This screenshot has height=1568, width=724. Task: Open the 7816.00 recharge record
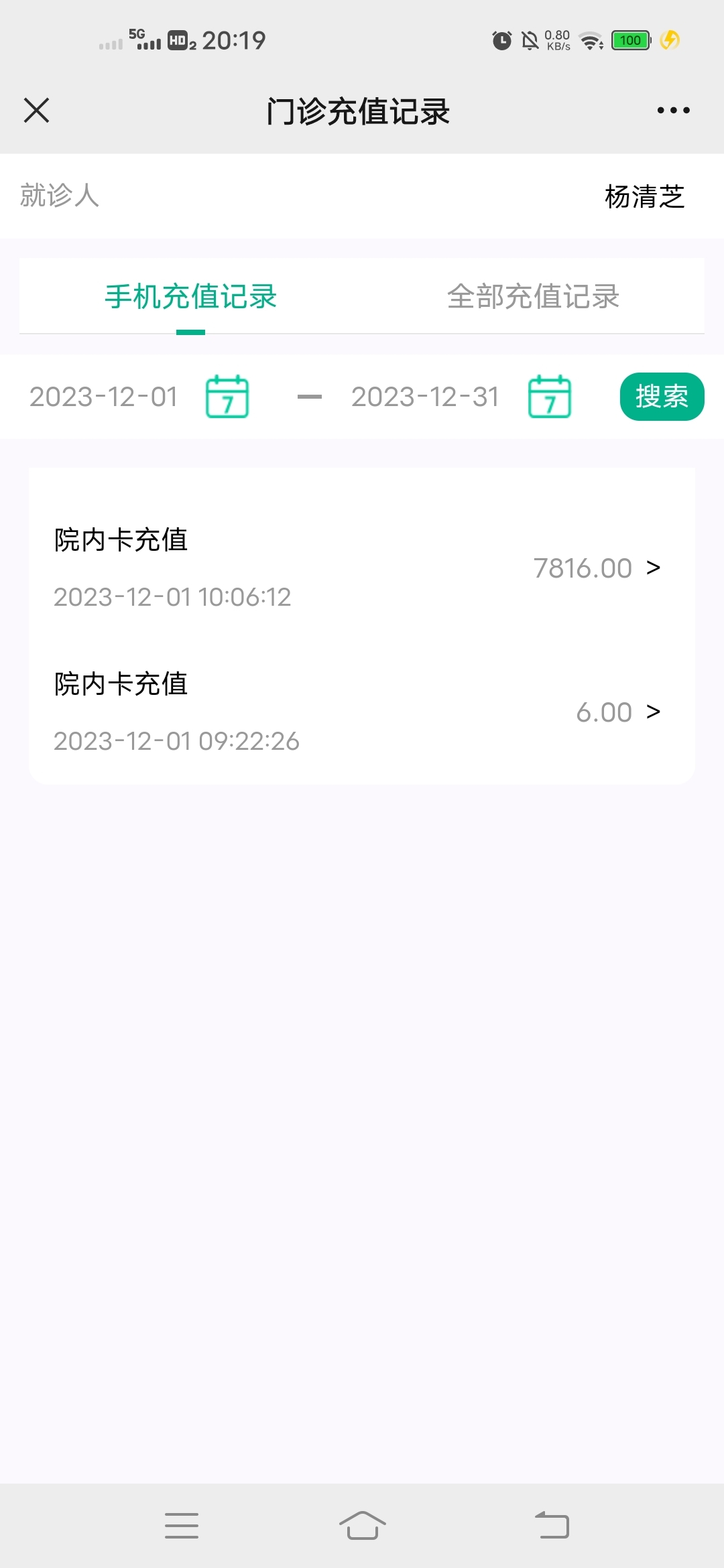(362, 568)
